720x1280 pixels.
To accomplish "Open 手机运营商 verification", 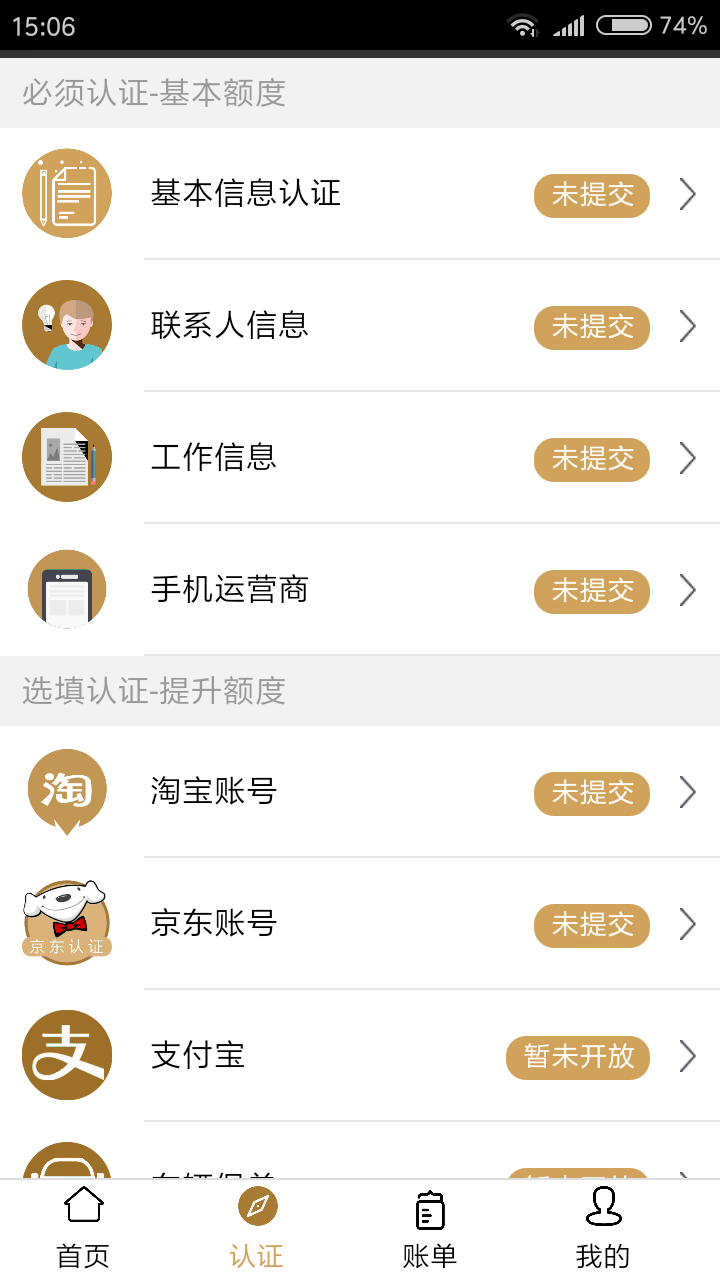I will click(x=360, y=589).
